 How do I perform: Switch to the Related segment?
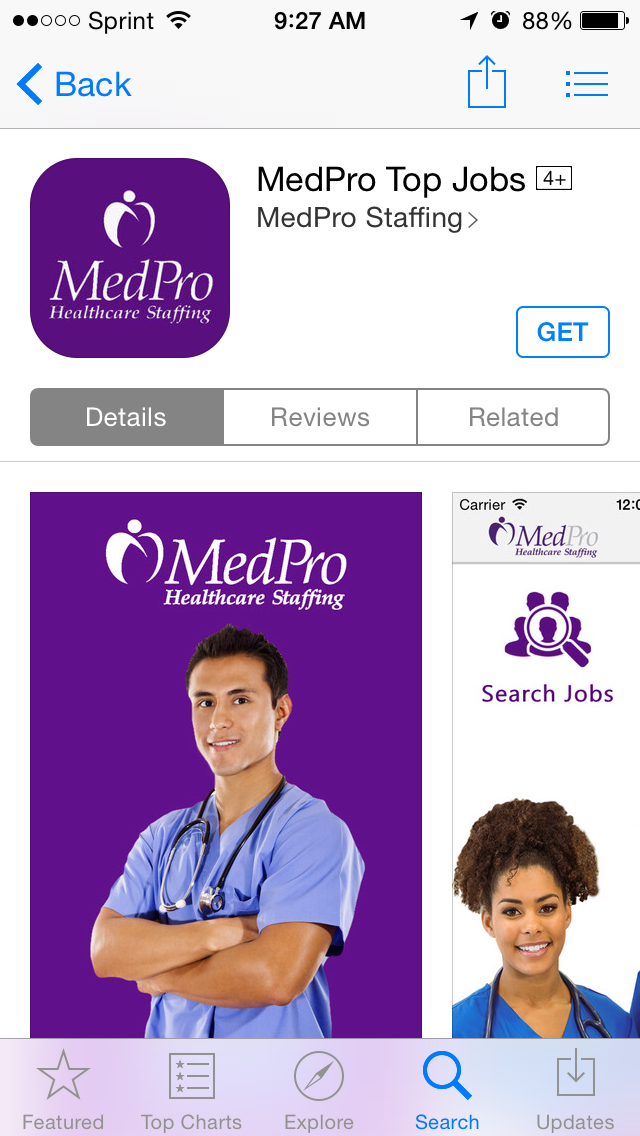(513, 417)
